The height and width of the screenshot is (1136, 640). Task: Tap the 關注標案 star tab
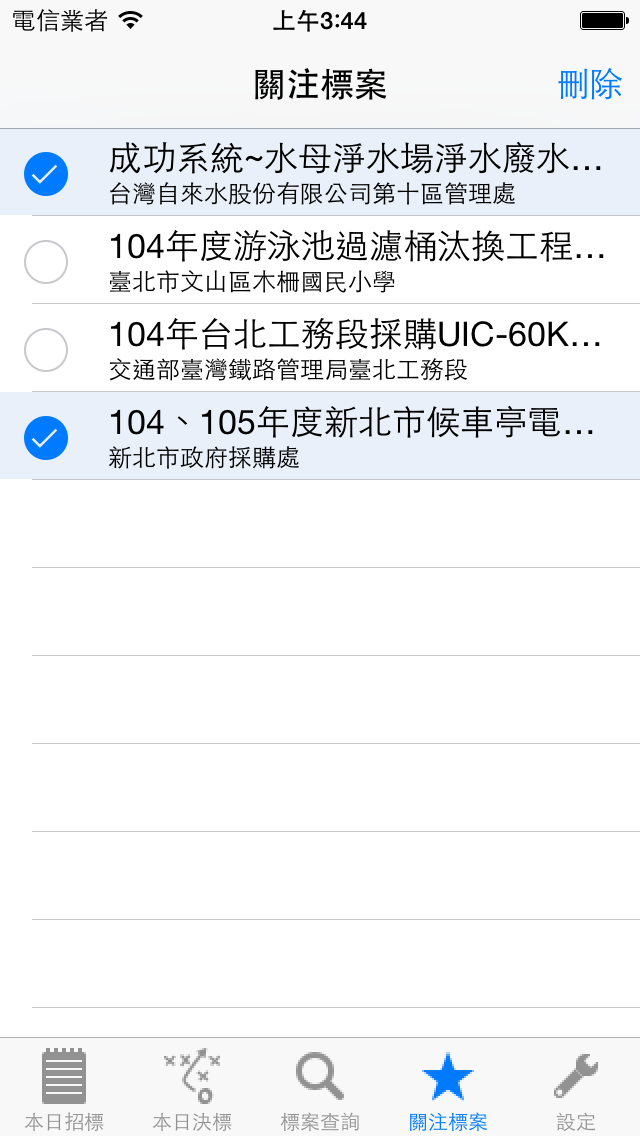(x=448, y=1089)
